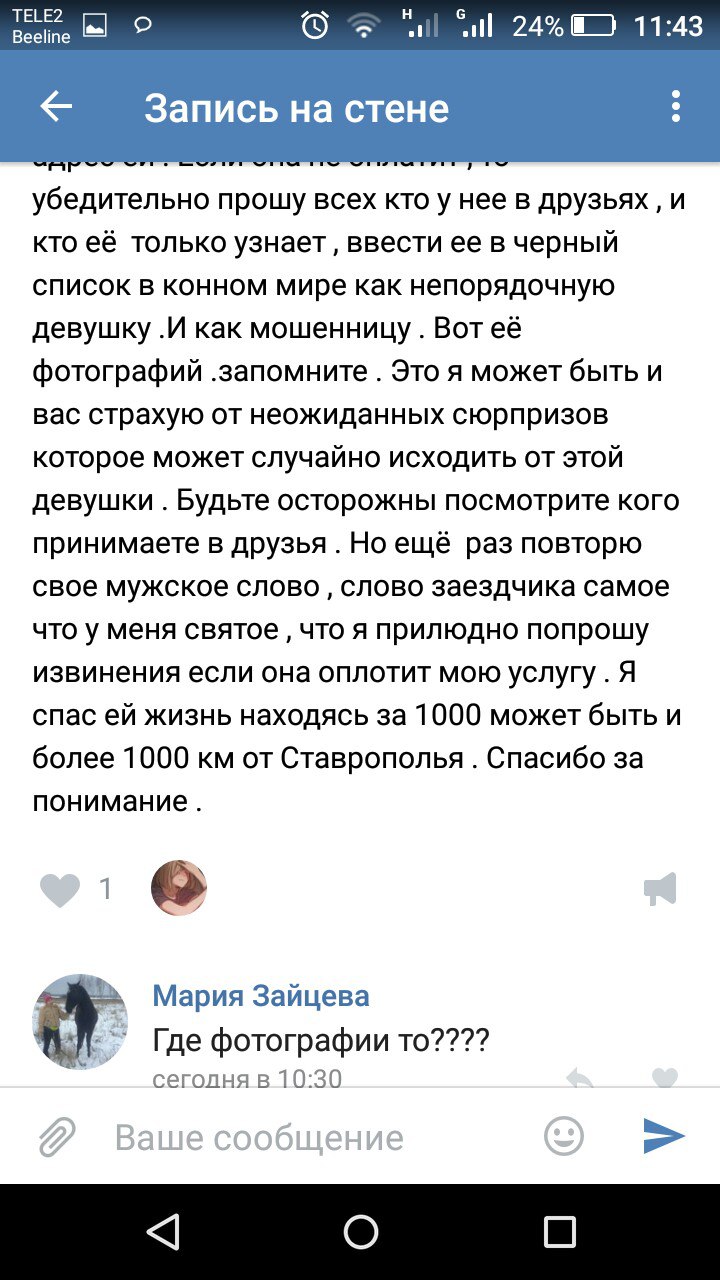The width and height of the screenshot is (720, 1280).
Task: Like this wall post
Action: (60, 889)
